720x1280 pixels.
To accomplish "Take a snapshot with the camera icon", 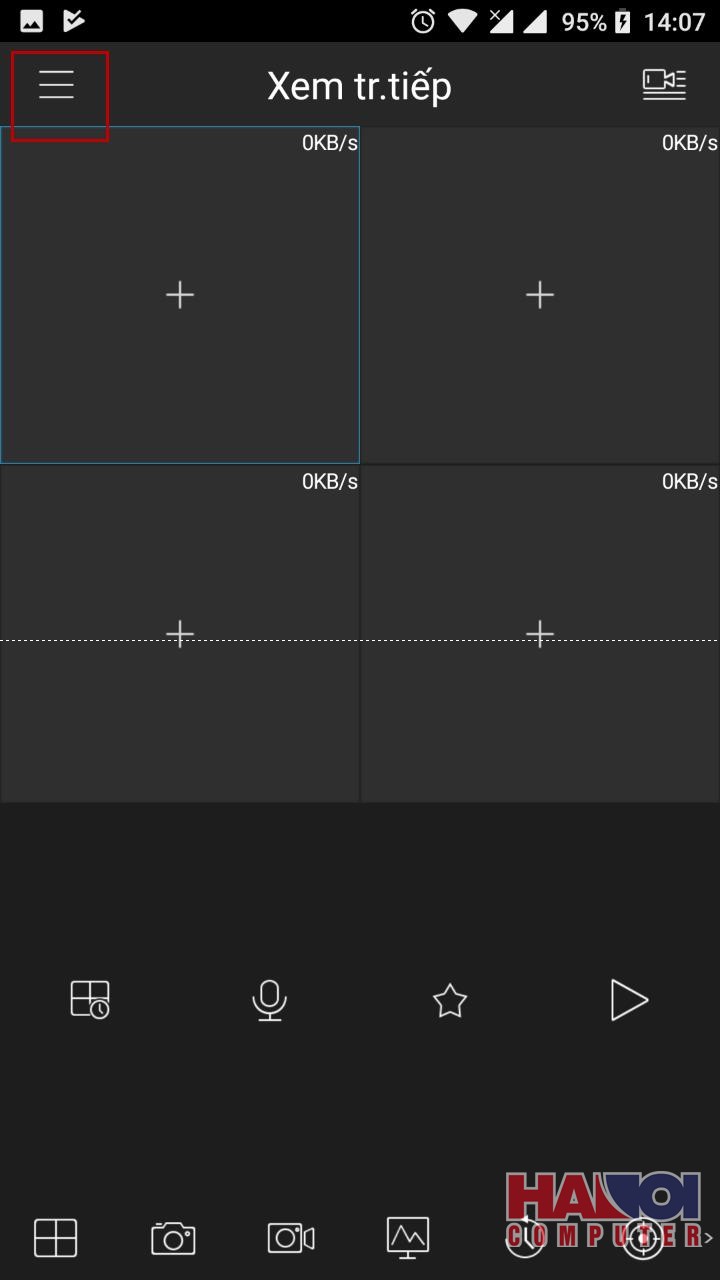I will [x=173, y=1238].
